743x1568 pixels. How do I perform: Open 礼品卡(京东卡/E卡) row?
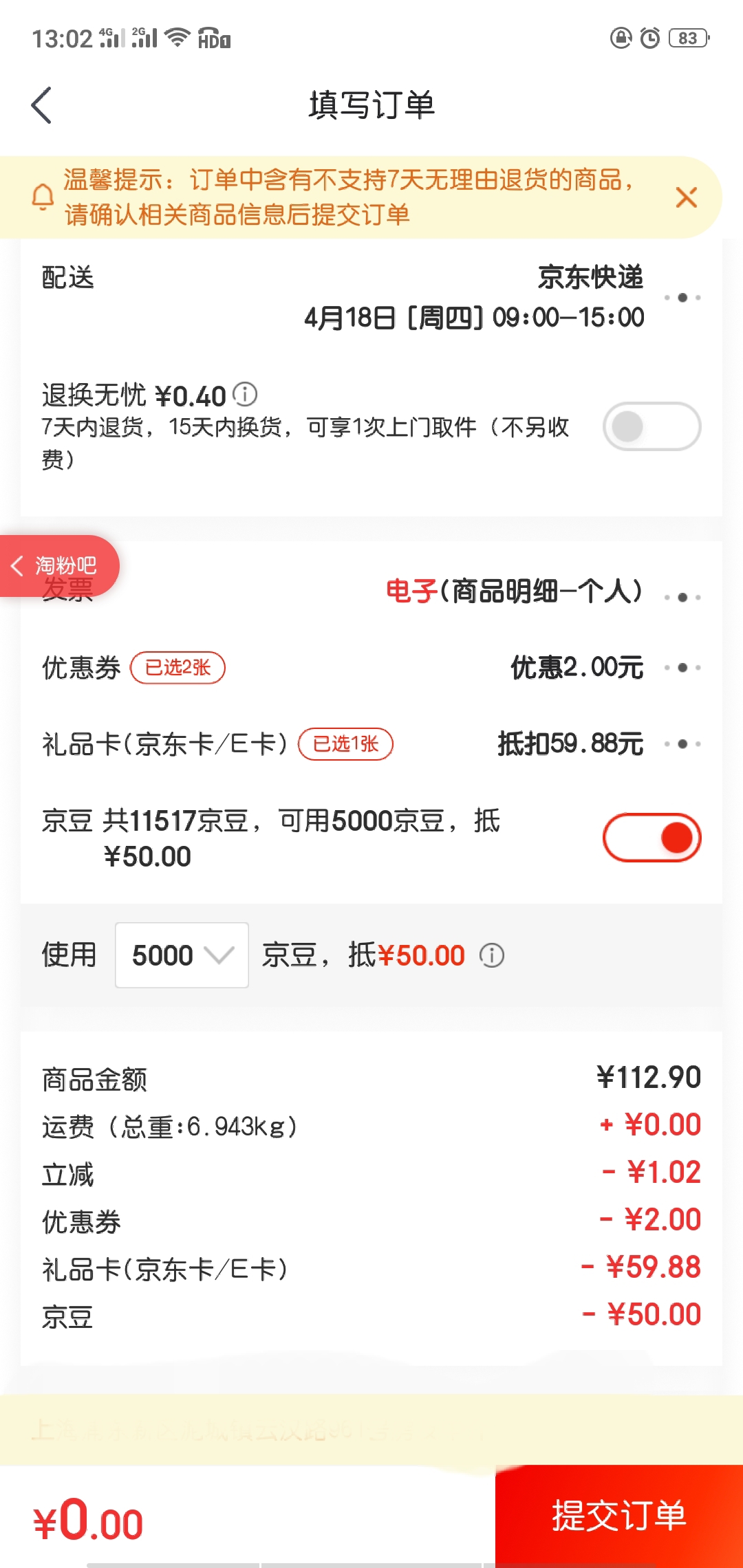pyautogui.click(x=371, y=744)
